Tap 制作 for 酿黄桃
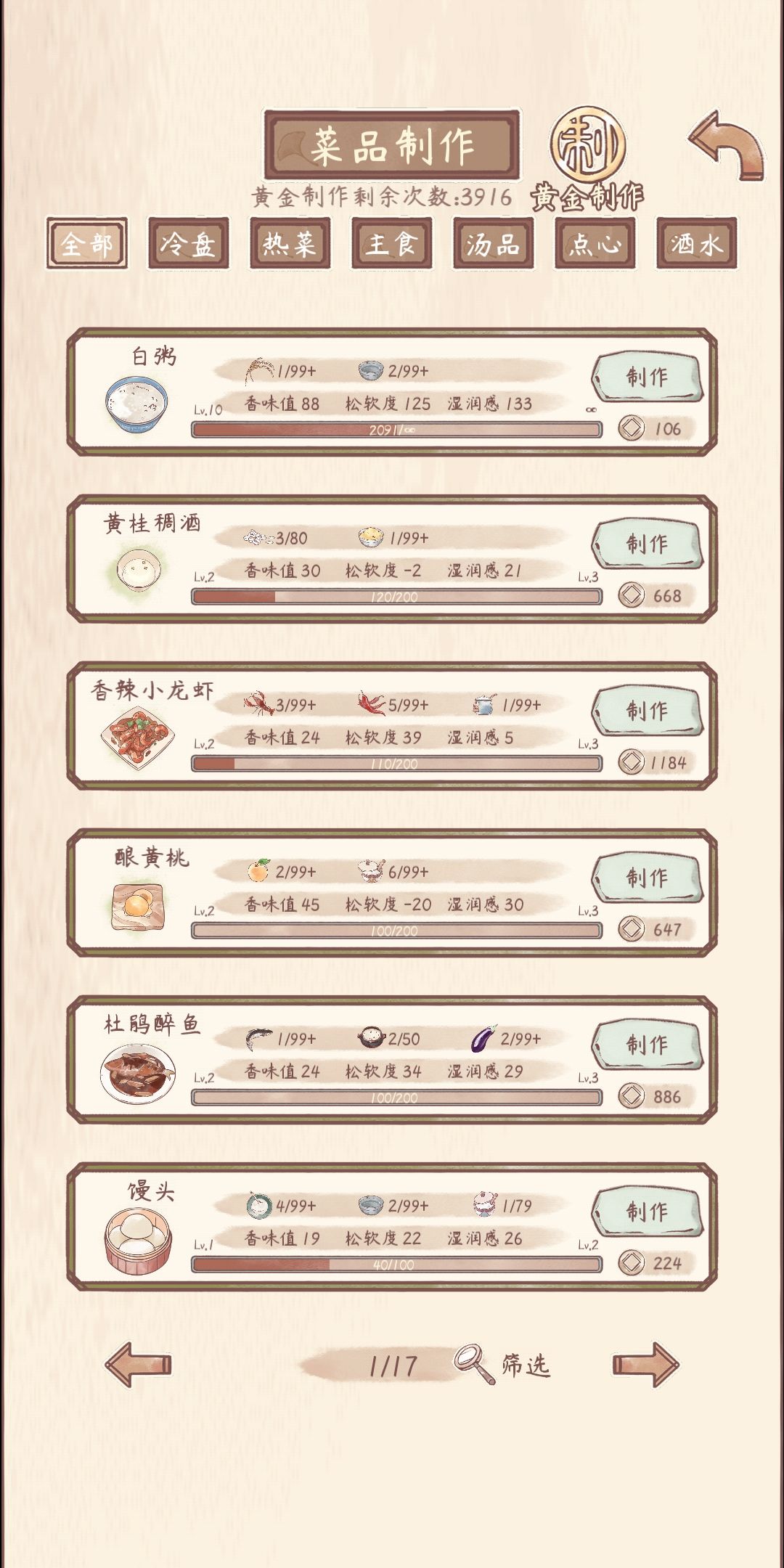784x1568 pixels. (648, 878)
